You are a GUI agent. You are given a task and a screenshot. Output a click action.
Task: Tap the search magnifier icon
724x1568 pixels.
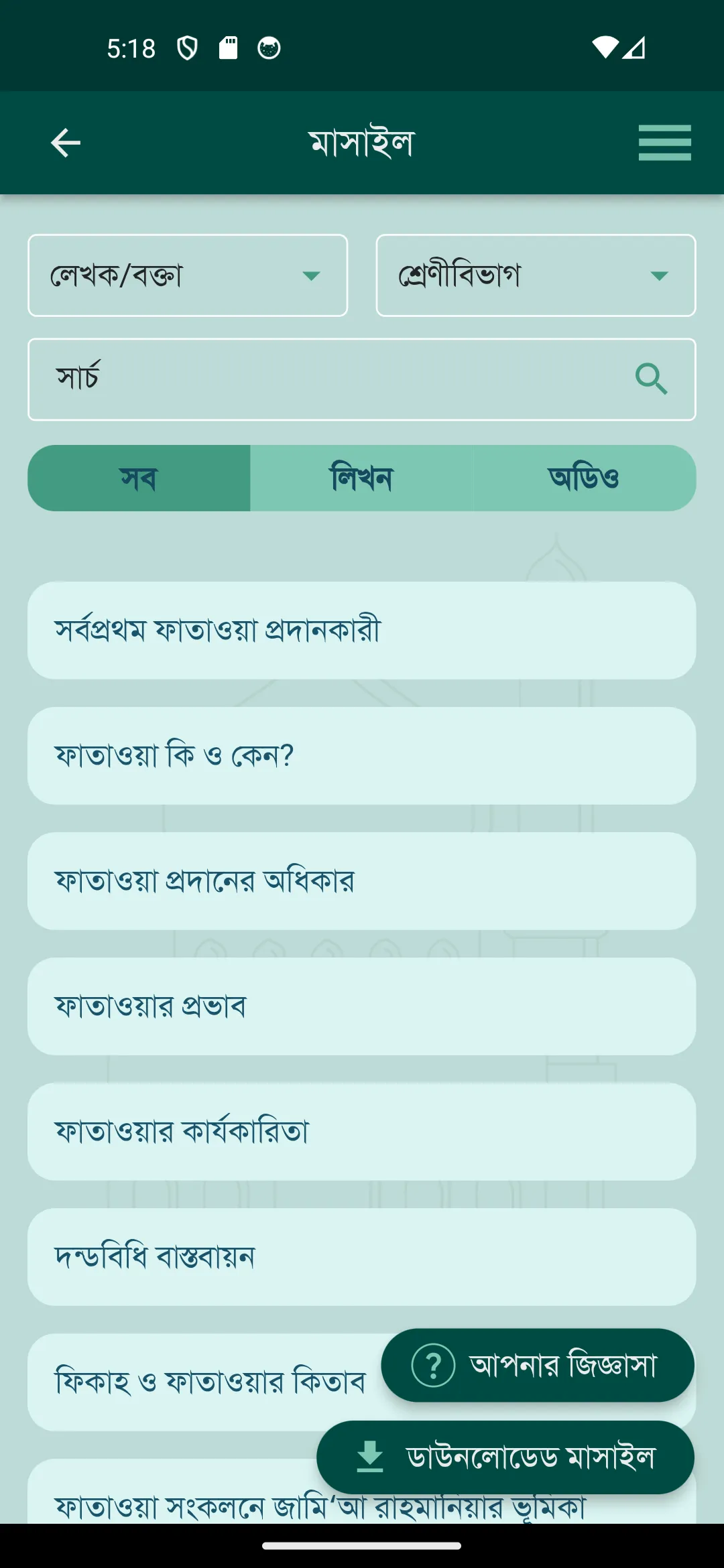[651, 379]
